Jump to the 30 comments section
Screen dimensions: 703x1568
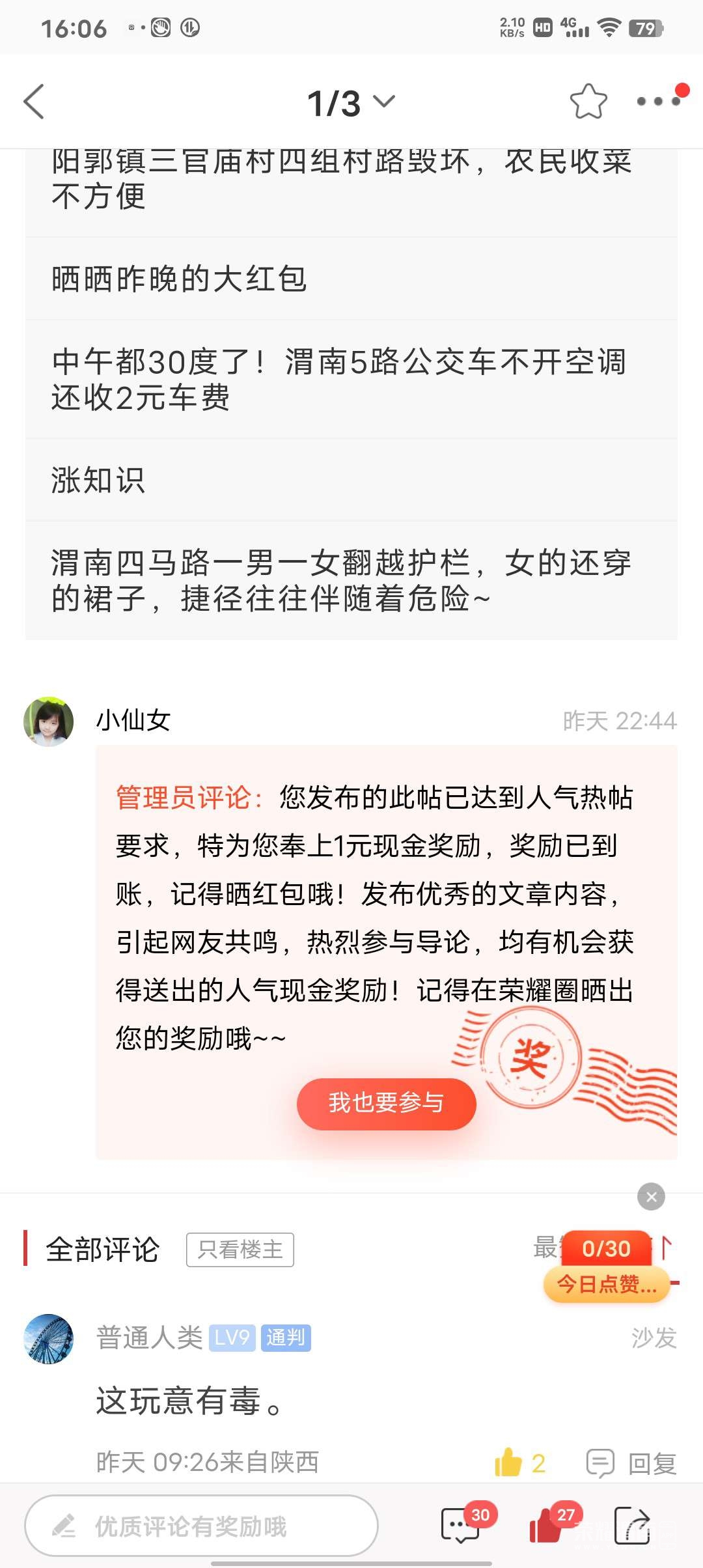tap(461, 1524)
